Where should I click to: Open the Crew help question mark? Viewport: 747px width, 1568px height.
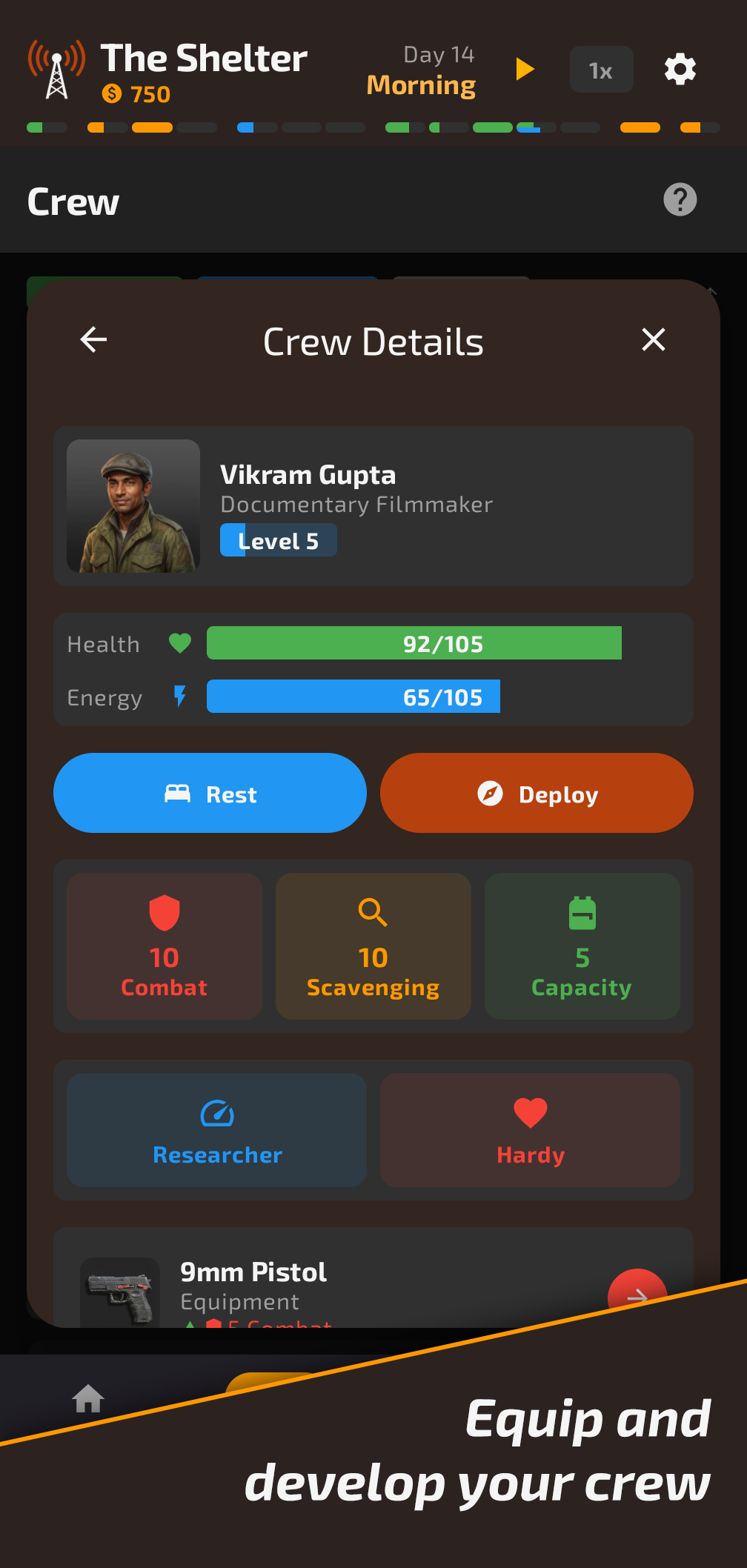pos(680,199)
